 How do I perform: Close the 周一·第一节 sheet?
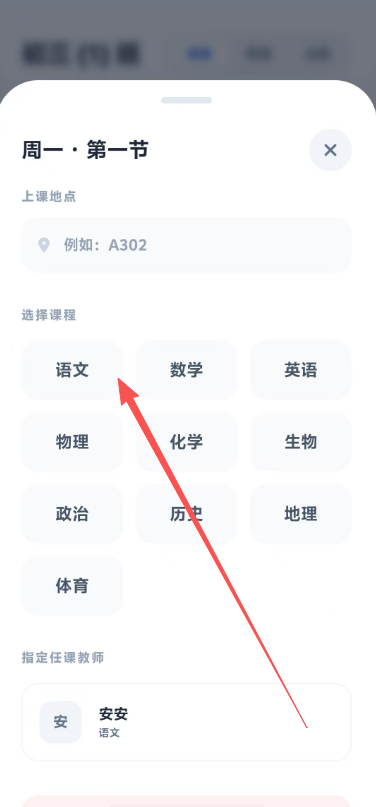[330, 150]
